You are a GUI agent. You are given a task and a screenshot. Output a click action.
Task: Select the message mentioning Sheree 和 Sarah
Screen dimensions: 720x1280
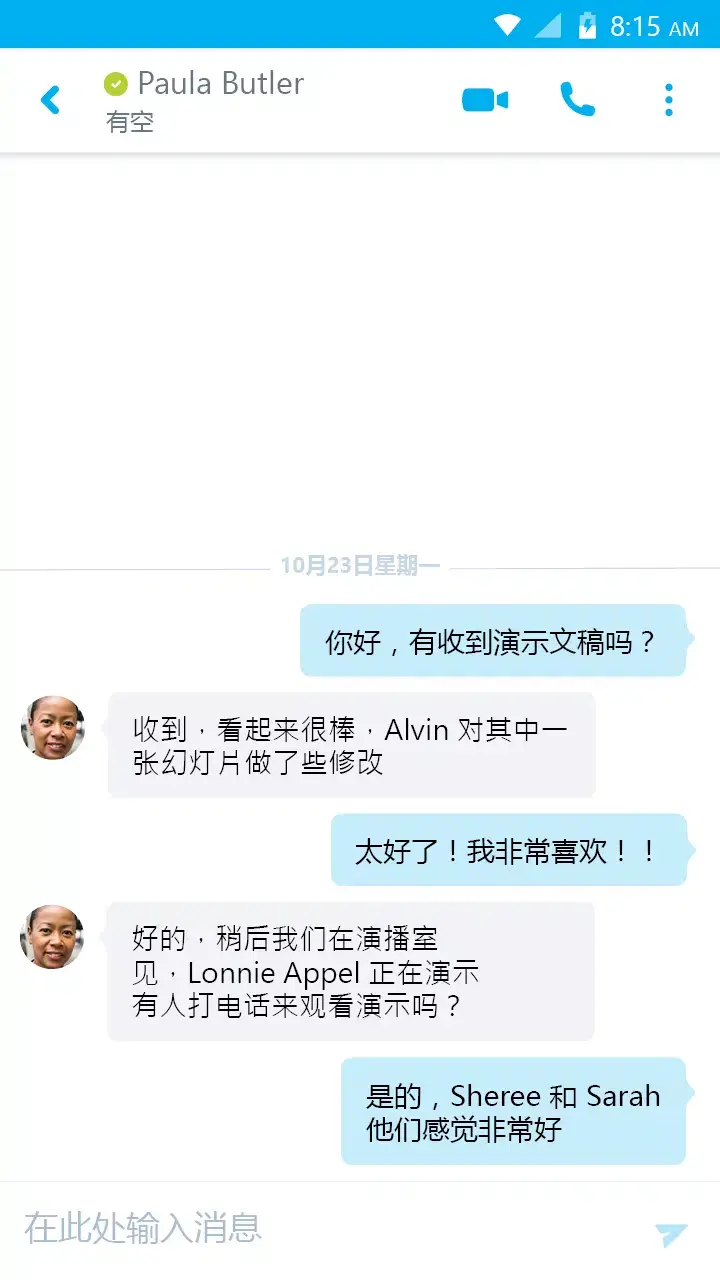[513, 1111]
